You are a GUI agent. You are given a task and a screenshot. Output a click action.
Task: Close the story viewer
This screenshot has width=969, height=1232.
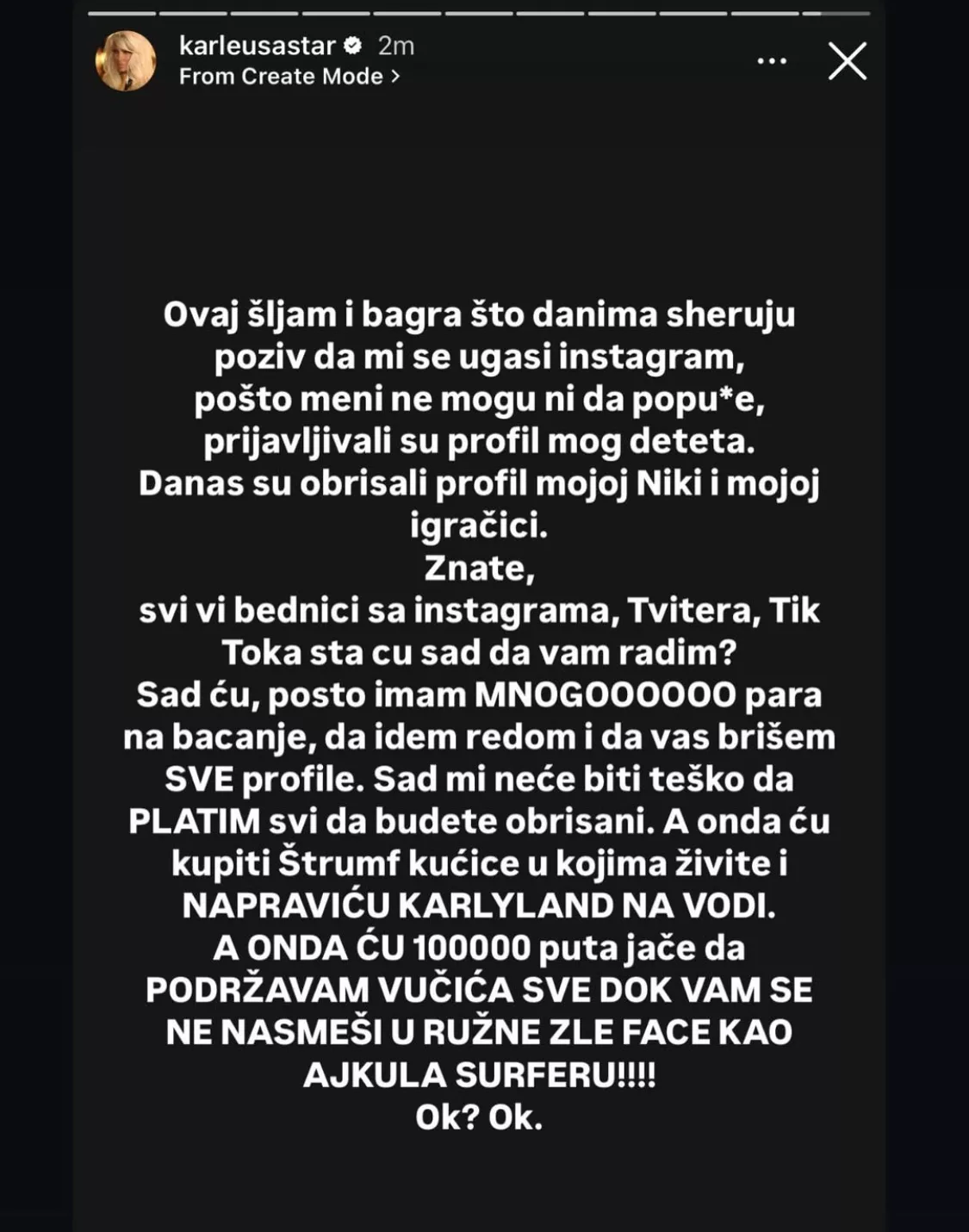pos(847,62)
